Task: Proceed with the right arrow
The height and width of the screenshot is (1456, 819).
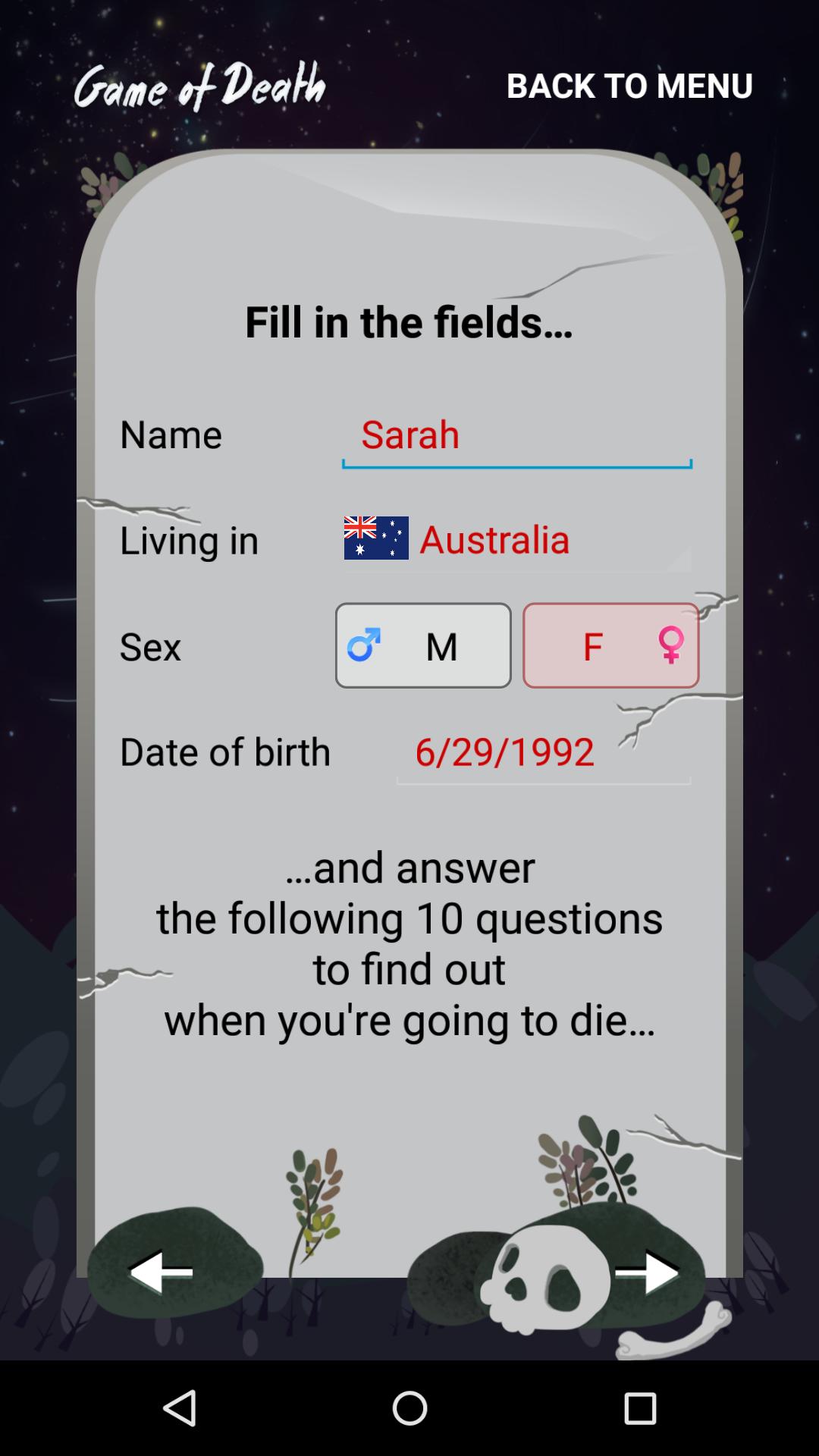Action: 647,1272
